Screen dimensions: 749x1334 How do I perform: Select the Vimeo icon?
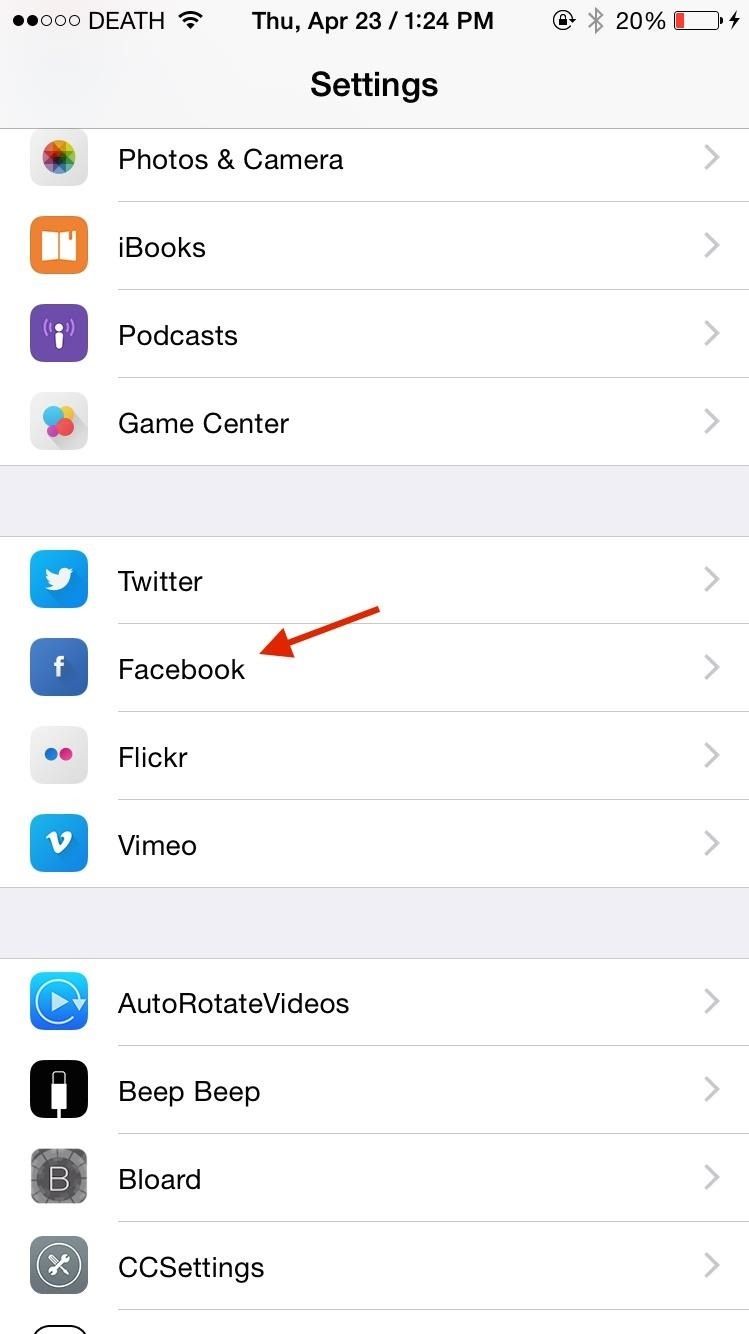pos(58,843)
